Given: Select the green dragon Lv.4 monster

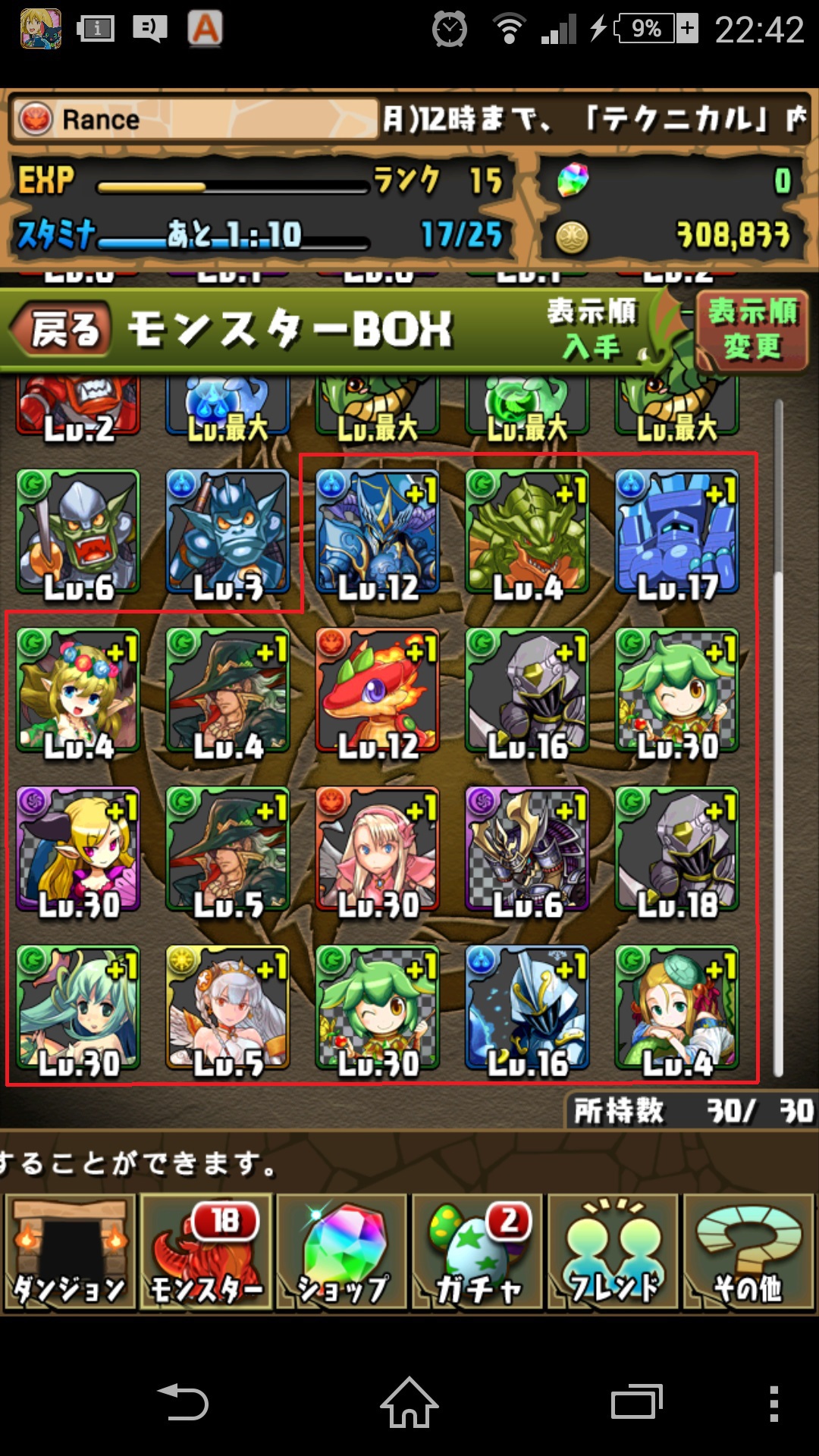Looking at the screenshot, I should pos(527,532).
